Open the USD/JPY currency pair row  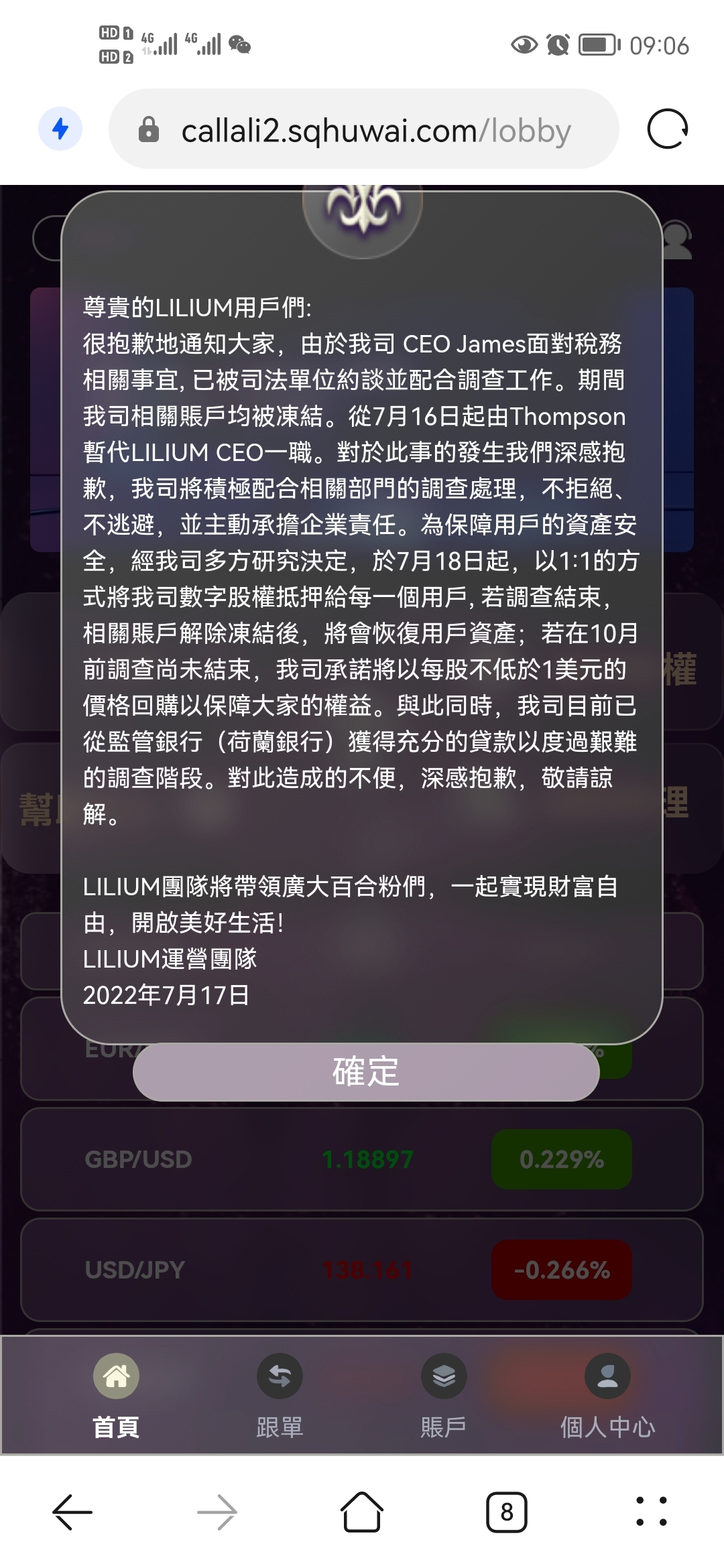362,1270
